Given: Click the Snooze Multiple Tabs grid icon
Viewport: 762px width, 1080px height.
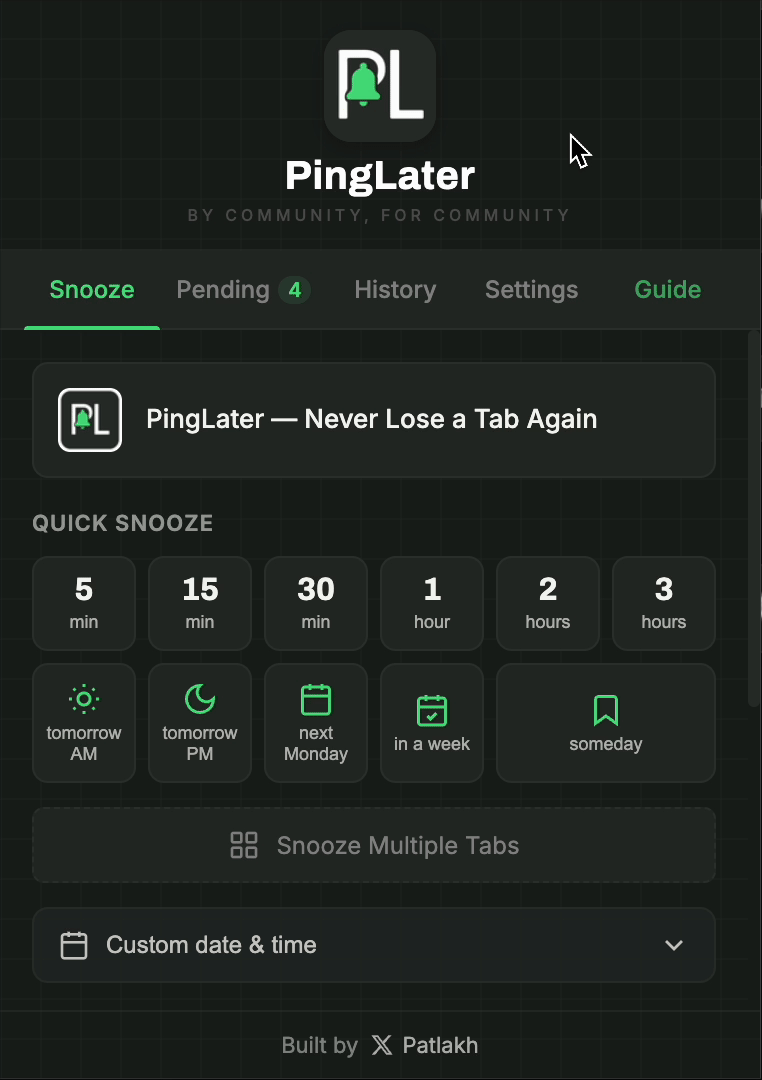Looking at the screenshot, I should [x=243, y=845].
